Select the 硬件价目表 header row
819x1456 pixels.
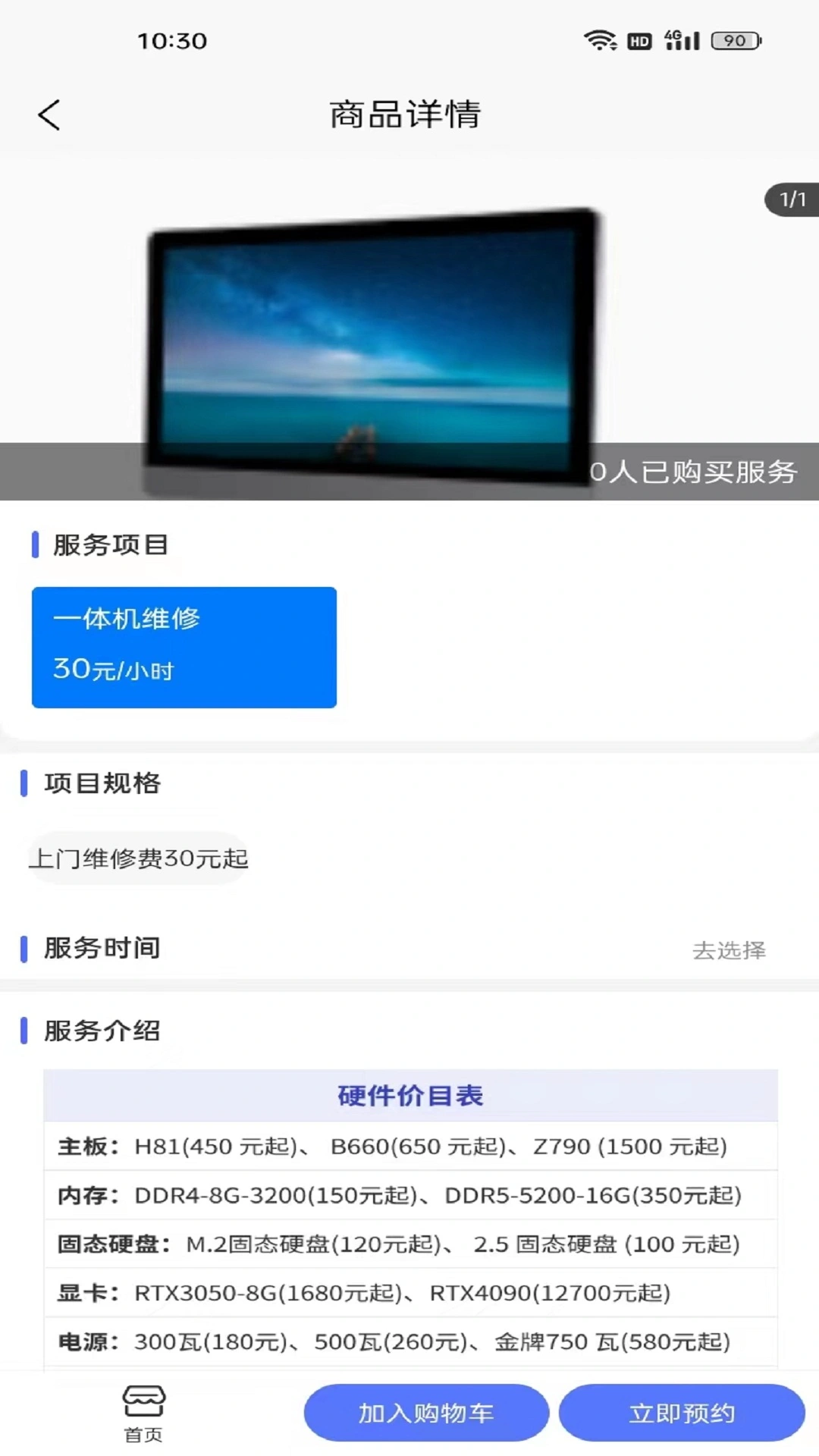pyautogui.click(x=410, y=1094)
